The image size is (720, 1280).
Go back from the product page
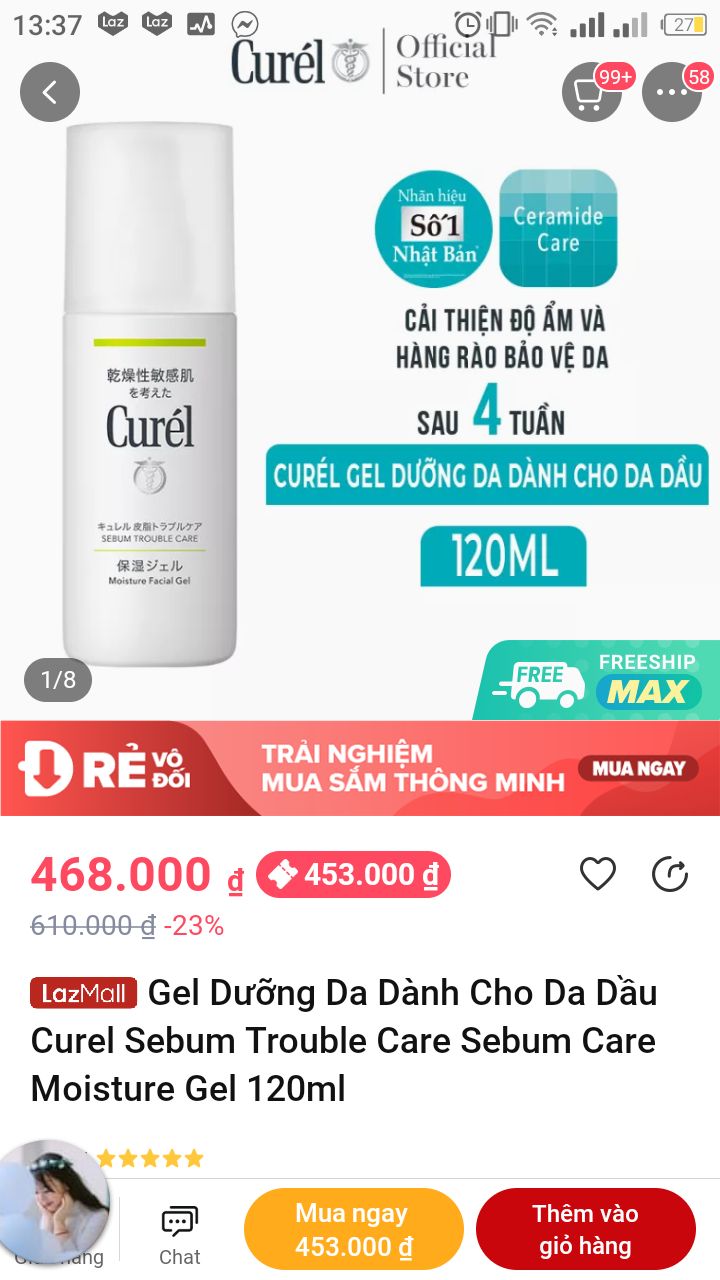pos(50,92)
